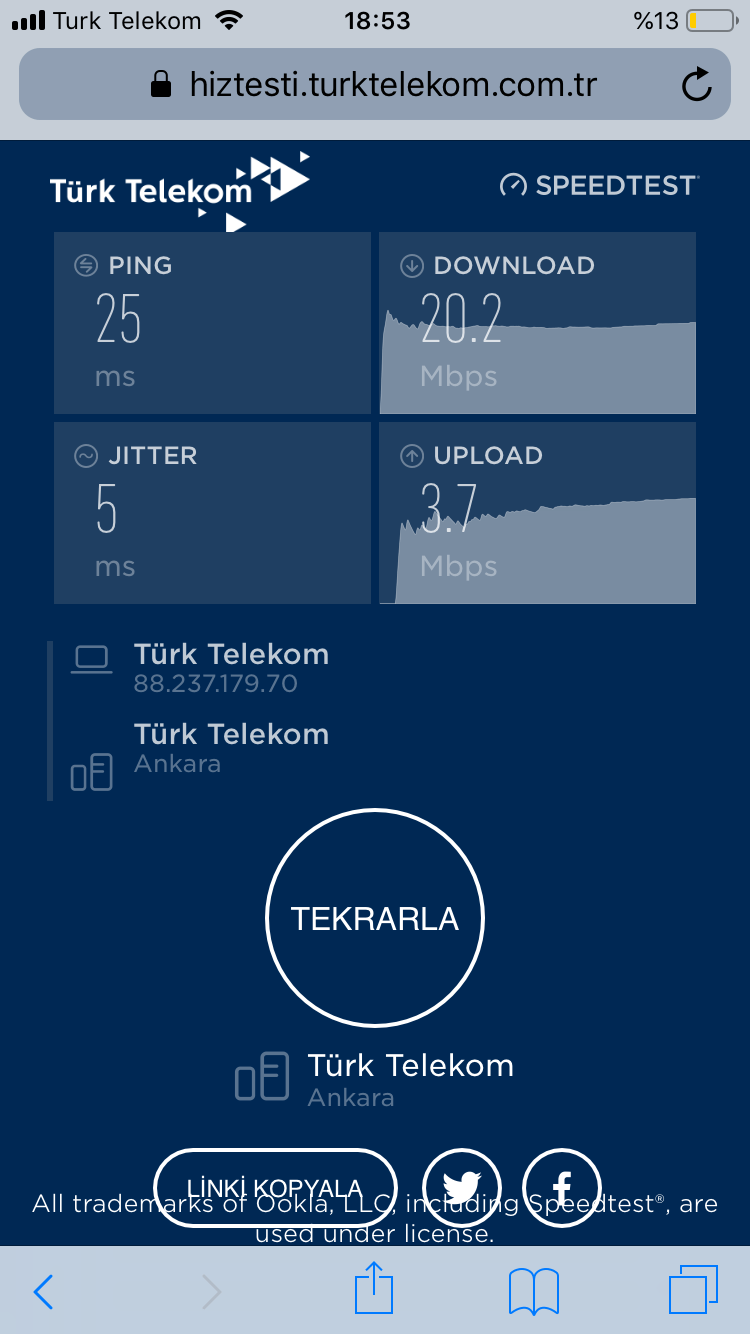Open Safari bookmarks
Image resolution: width=750 pixels, height=1334 pixels.
pyautogui.click(x=534, y=1292)
